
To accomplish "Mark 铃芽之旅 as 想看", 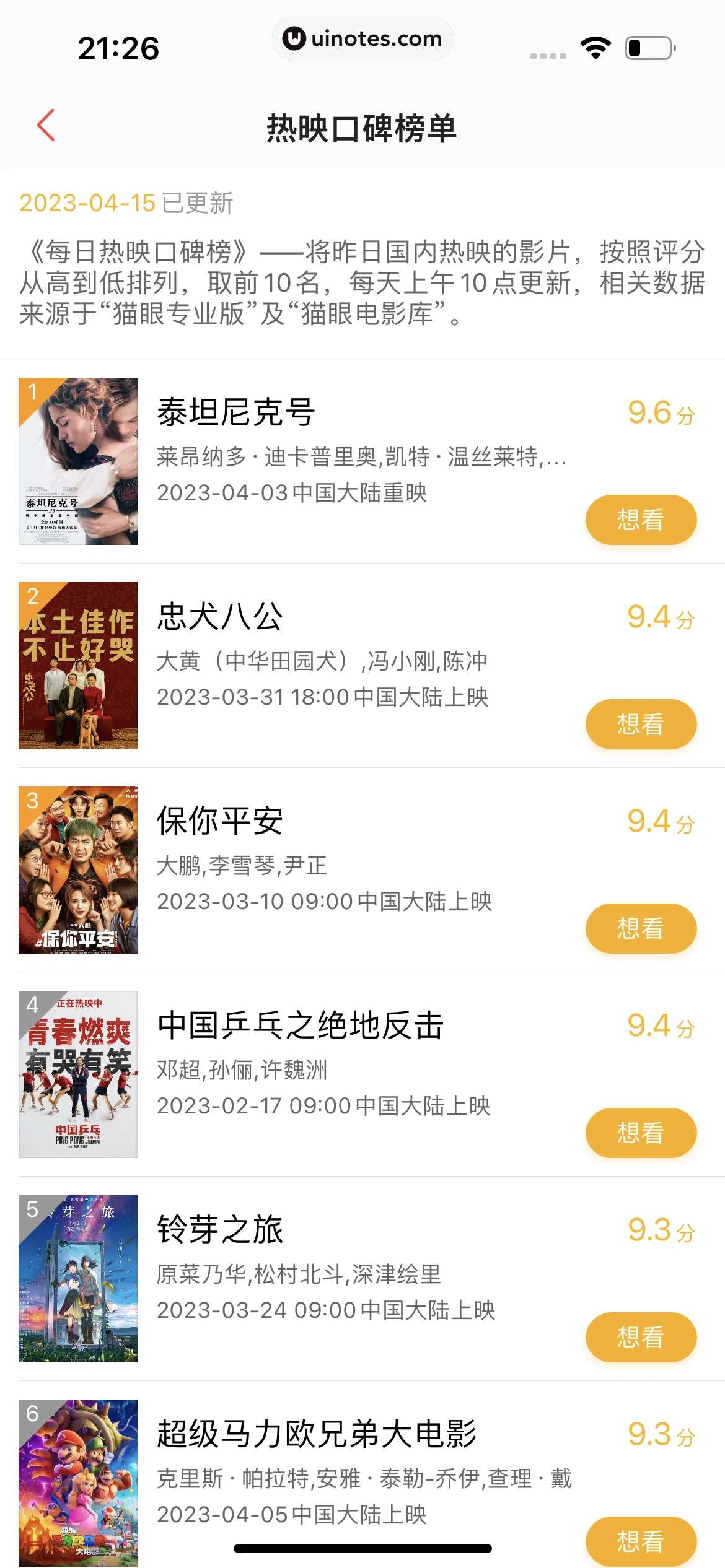I will (641, 1337).
